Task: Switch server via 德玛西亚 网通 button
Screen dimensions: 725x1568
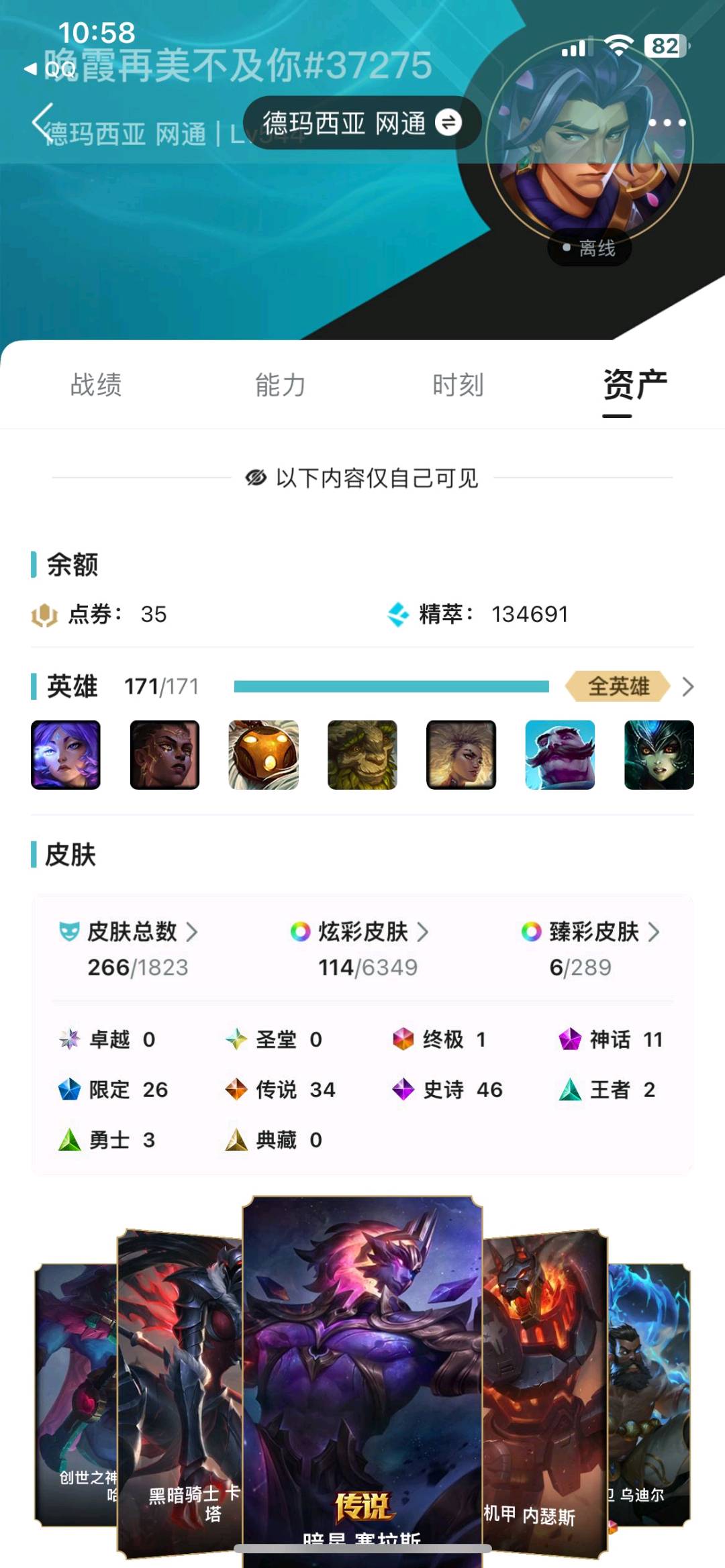Action: click(x=362, y=123)
